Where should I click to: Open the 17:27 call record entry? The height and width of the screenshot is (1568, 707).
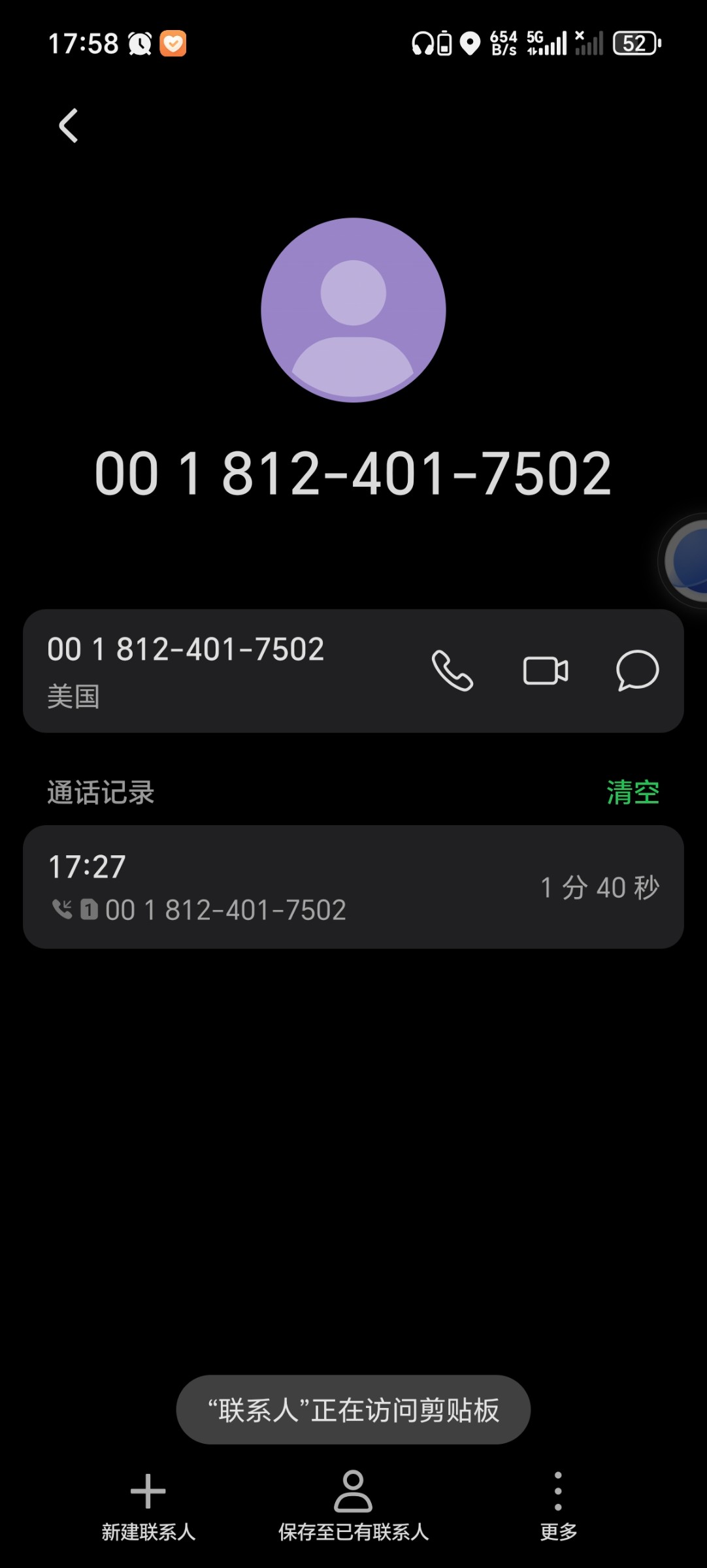pos(354,887)
